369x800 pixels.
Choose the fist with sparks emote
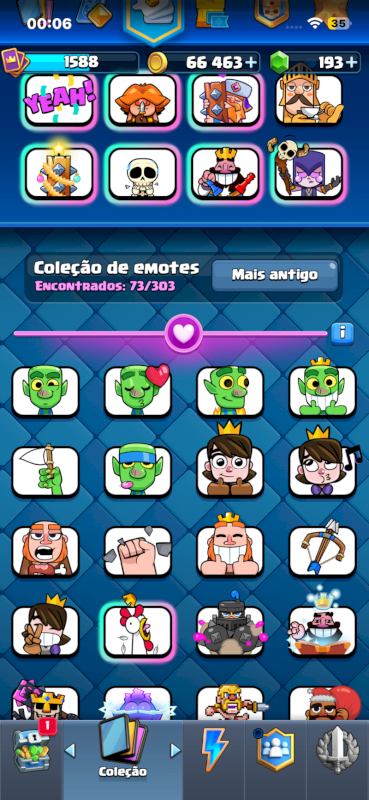[x=138, y=551]
